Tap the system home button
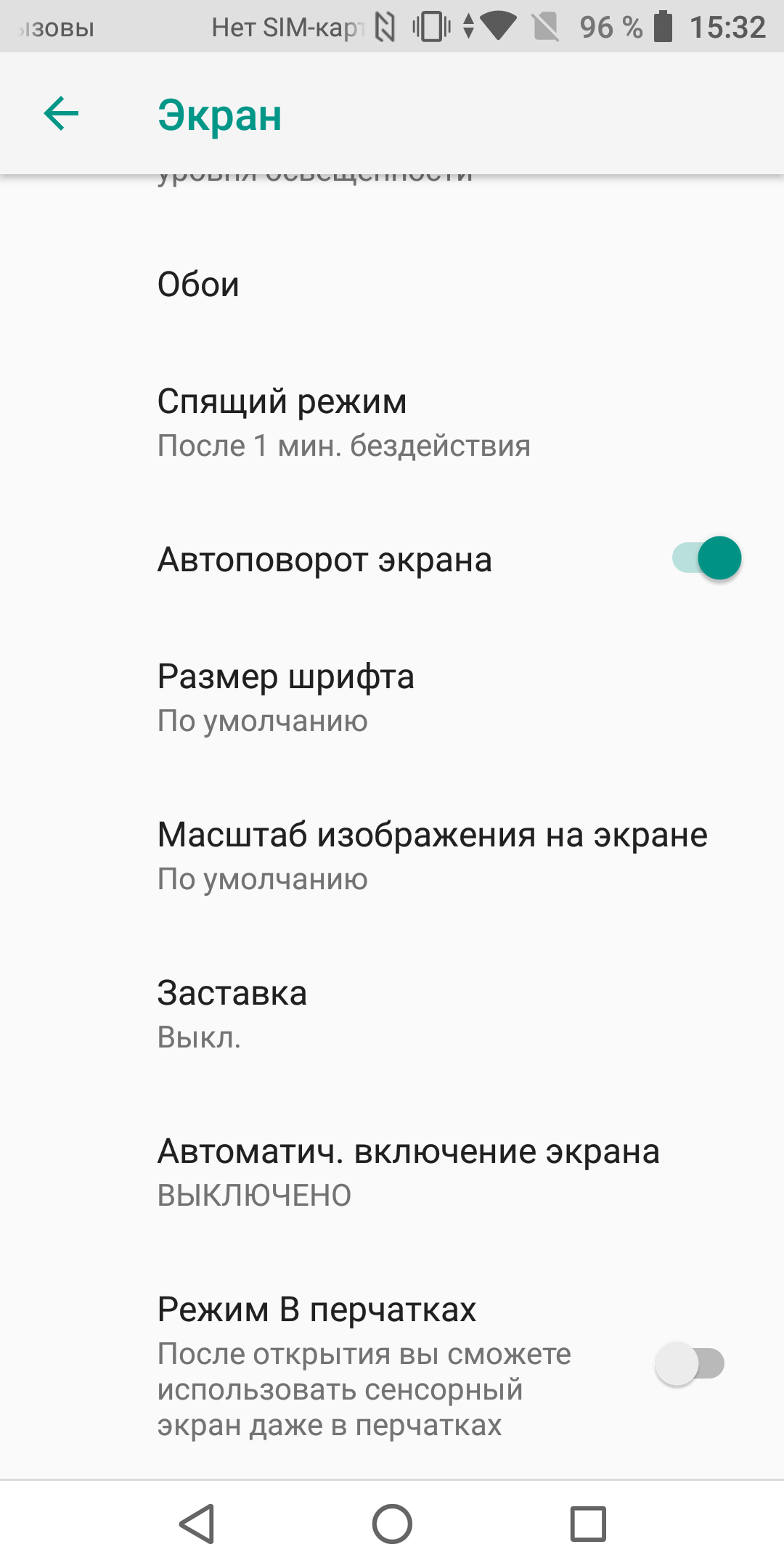The image size is (784, 1568). (392, 1523)
